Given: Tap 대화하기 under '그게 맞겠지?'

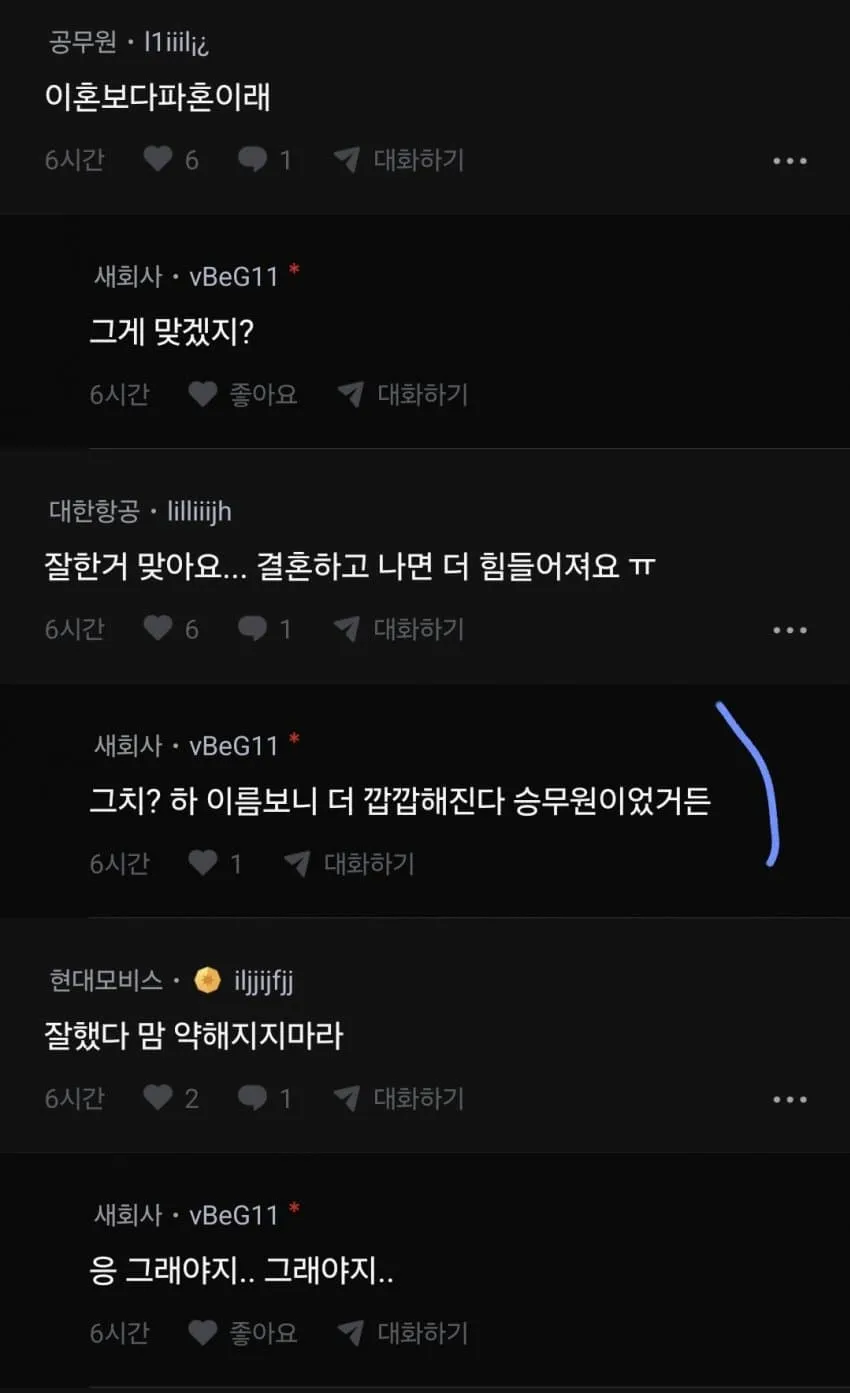Looking at the screenshot, I should coord(403,394).
